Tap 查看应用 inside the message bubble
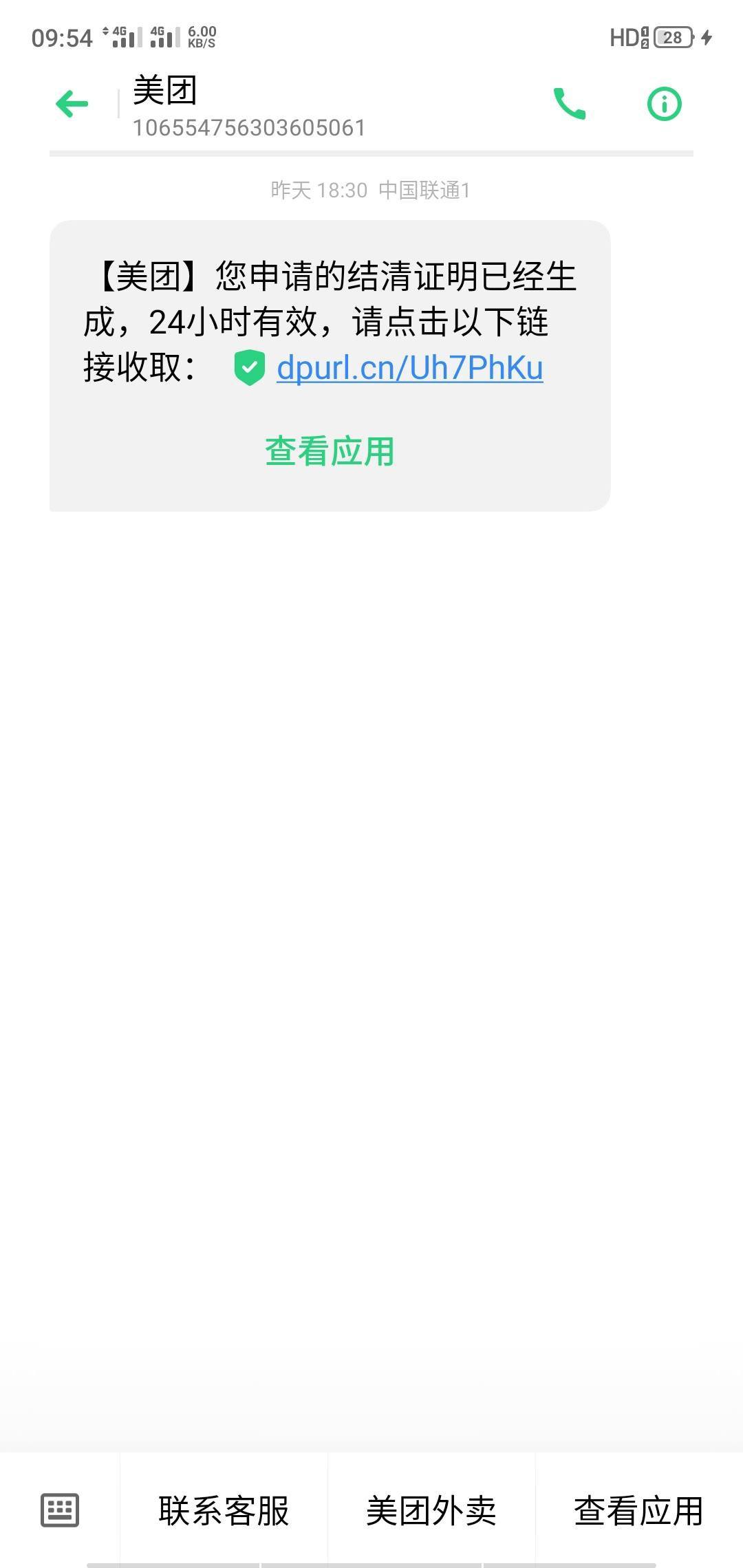743x1568 pixels. (330, 452)
